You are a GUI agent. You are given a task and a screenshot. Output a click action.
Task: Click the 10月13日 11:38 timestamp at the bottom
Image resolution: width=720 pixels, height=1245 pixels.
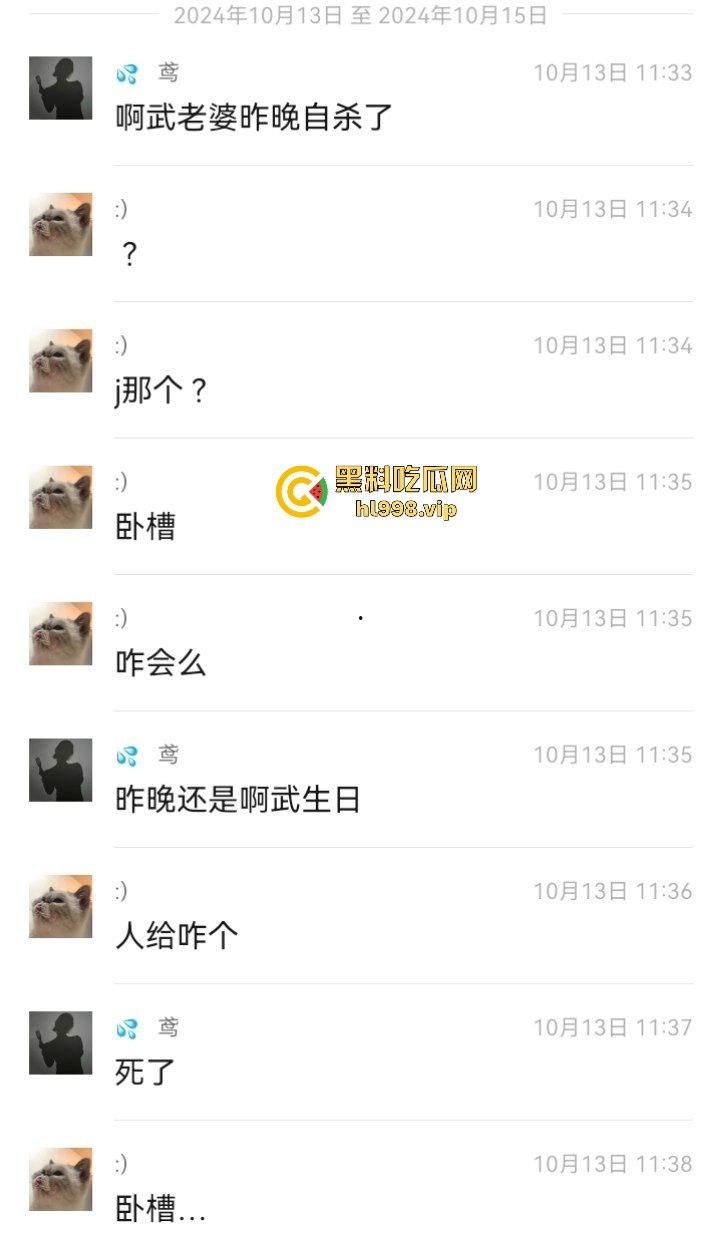[x=612, y=1165]
